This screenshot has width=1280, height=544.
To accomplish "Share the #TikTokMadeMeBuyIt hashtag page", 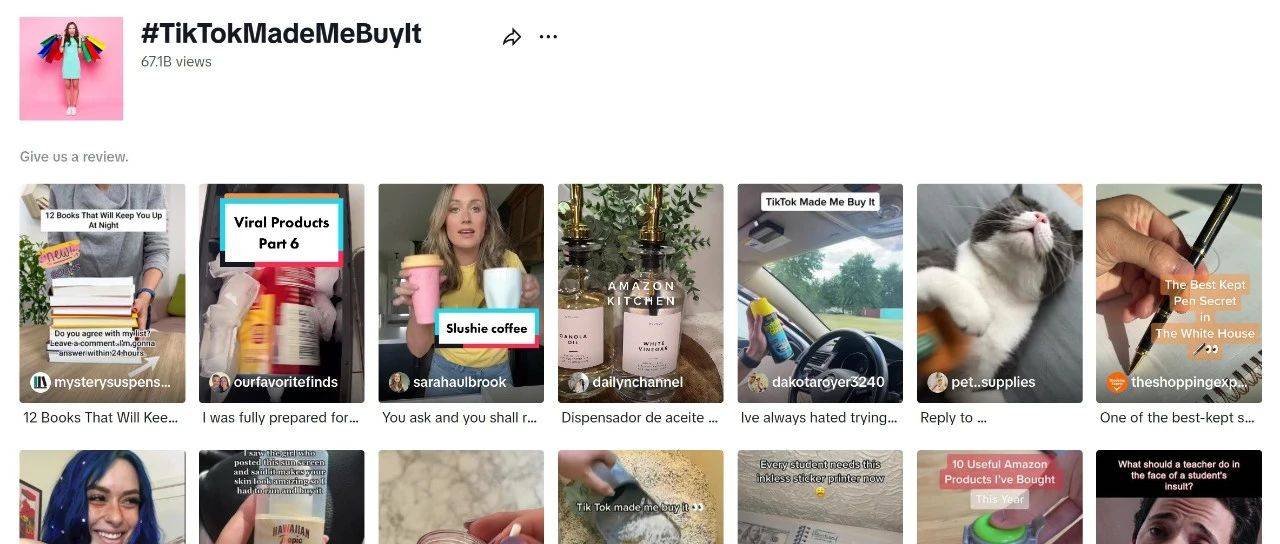I will 512,37.
